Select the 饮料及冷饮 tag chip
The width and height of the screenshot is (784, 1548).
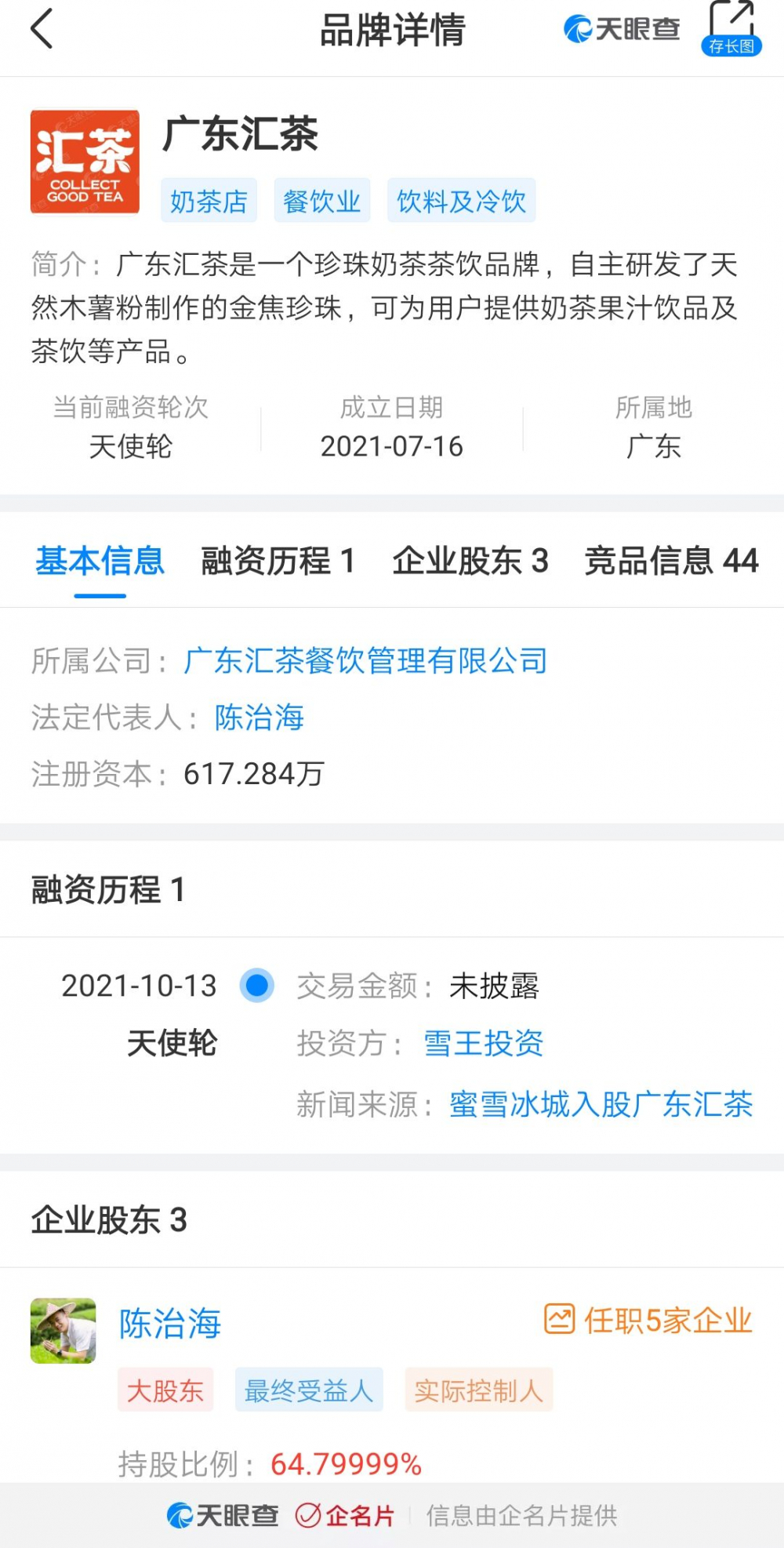click(461, 201)
